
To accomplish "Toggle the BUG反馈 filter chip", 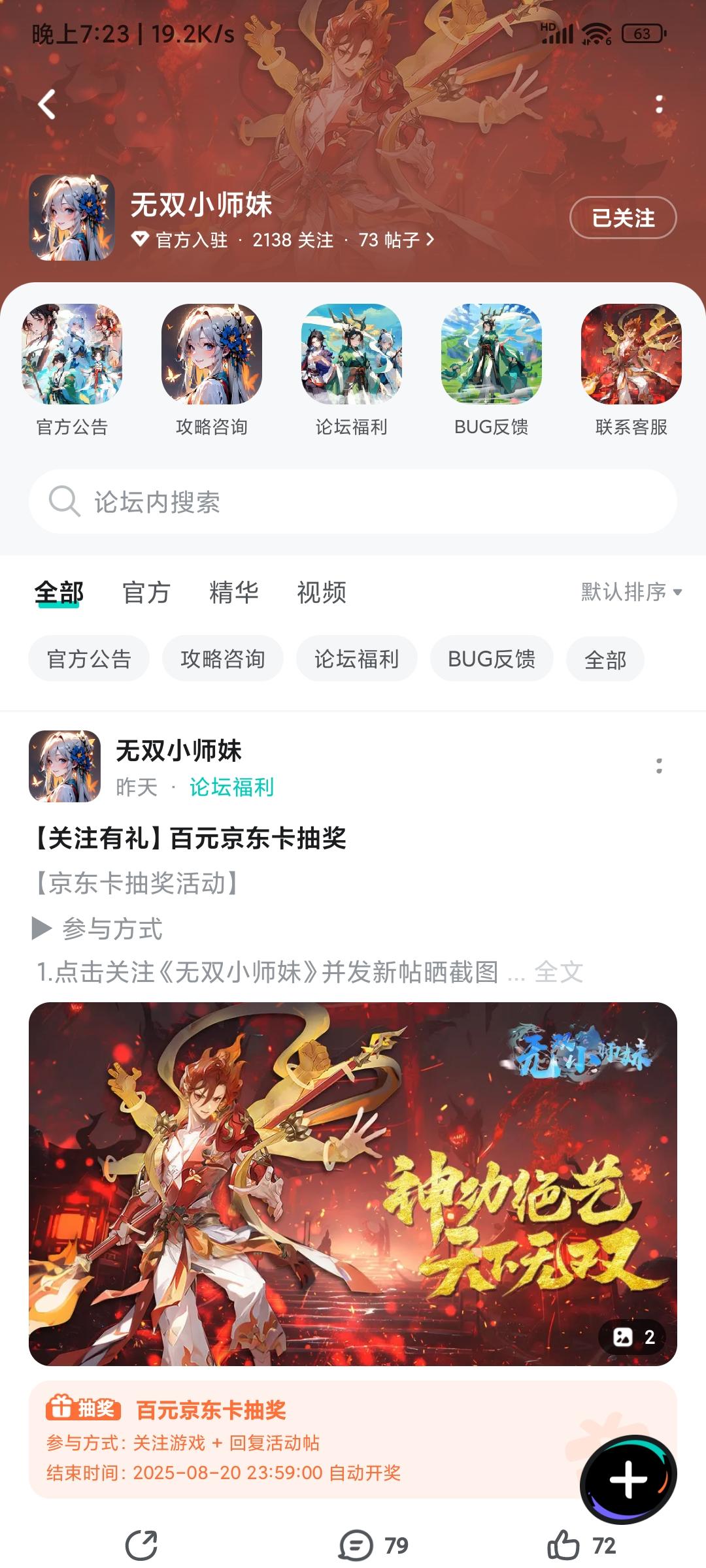I will point(492,659).
